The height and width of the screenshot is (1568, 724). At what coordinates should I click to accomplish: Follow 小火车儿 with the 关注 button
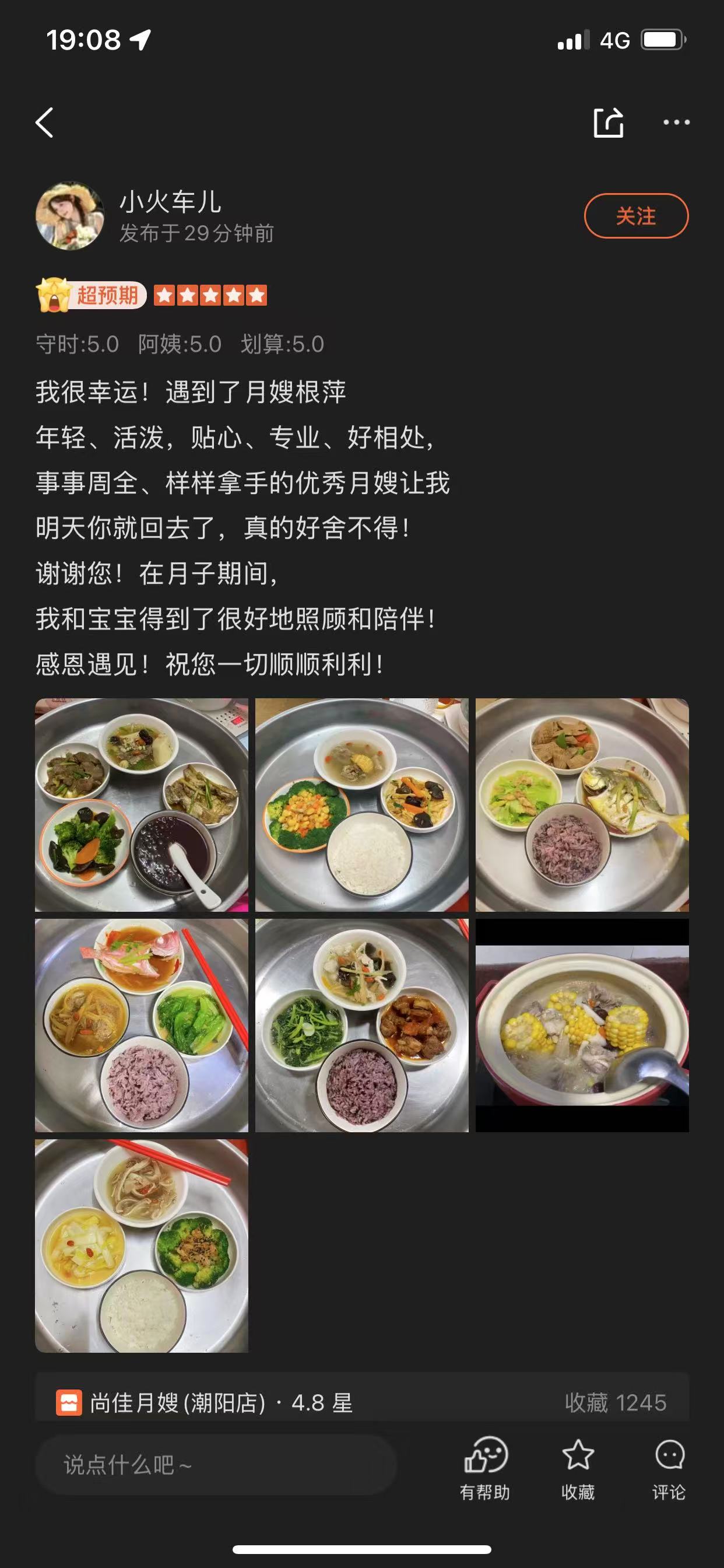[x=636, y=215]
